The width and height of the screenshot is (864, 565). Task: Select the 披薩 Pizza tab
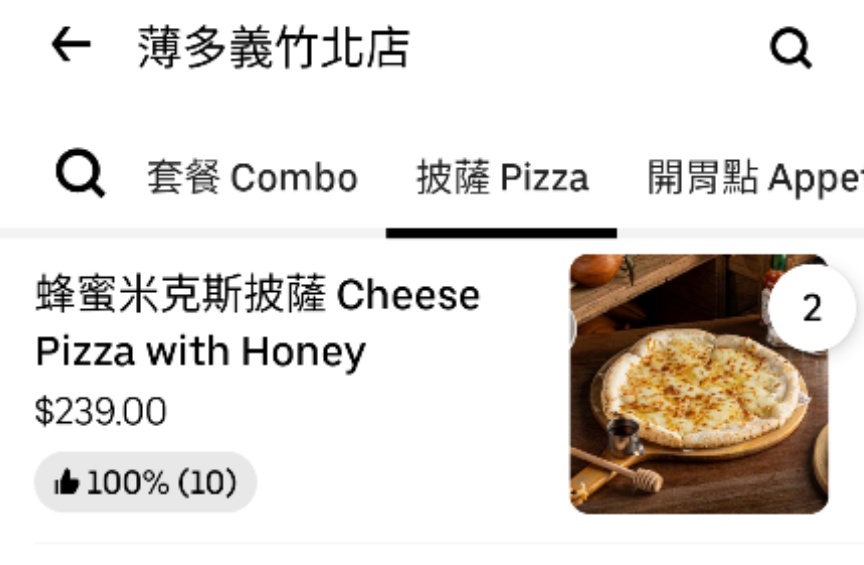pyautogui.click(x=502, y=178)
